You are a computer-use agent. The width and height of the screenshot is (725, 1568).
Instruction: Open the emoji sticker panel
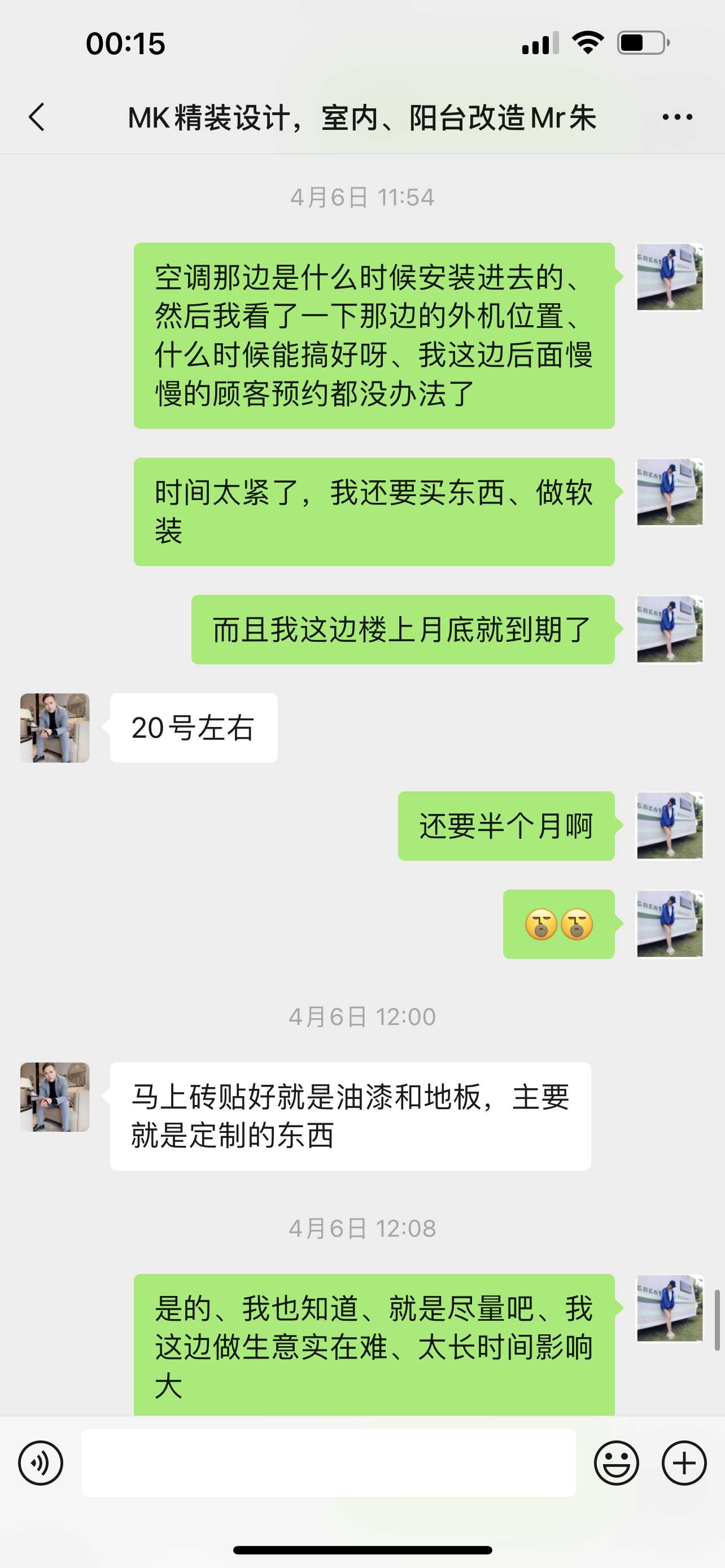[x=616, y=1462]
